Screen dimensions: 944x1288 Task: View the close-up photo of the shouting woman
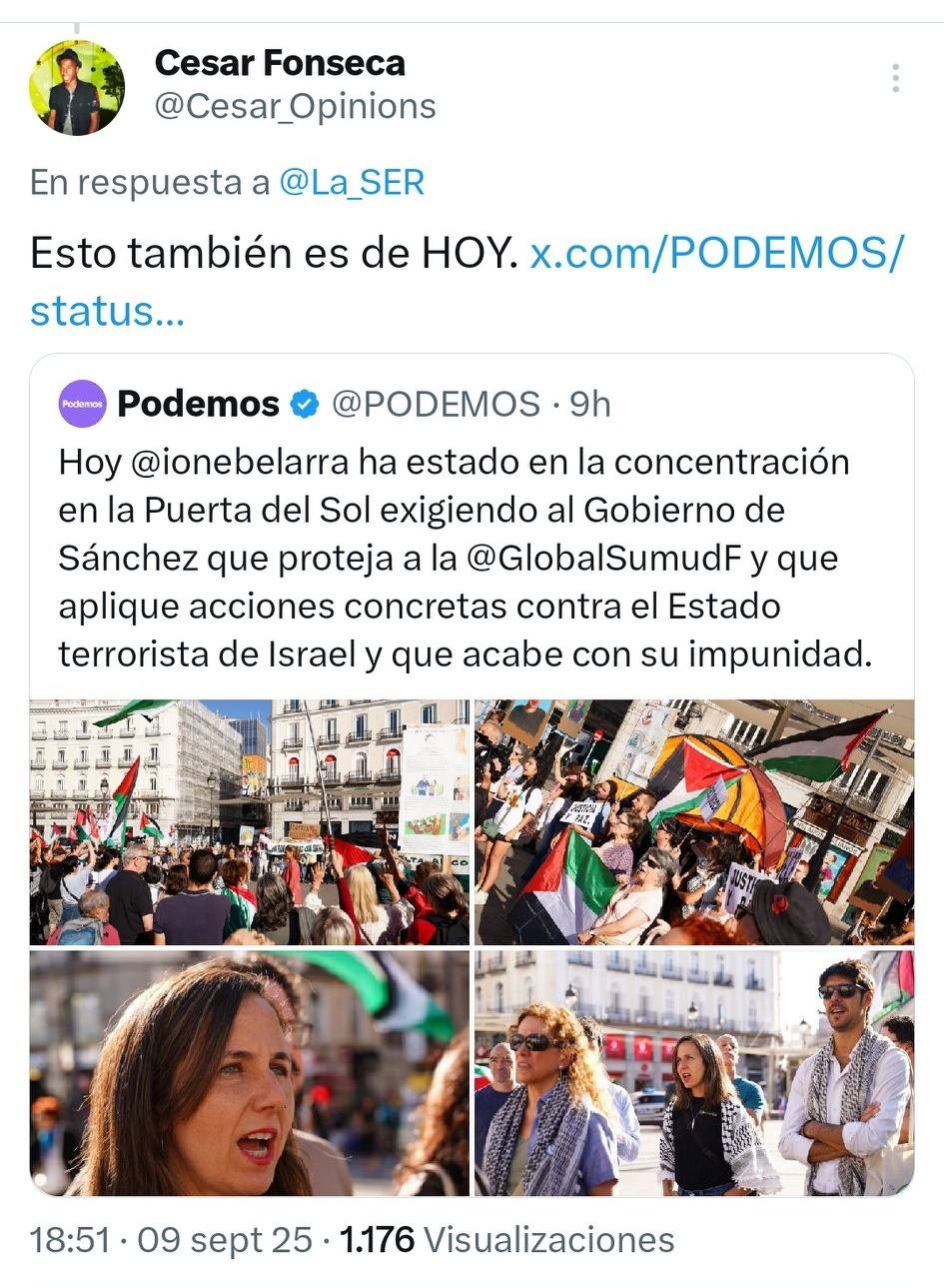click(x=250, y=1072)
